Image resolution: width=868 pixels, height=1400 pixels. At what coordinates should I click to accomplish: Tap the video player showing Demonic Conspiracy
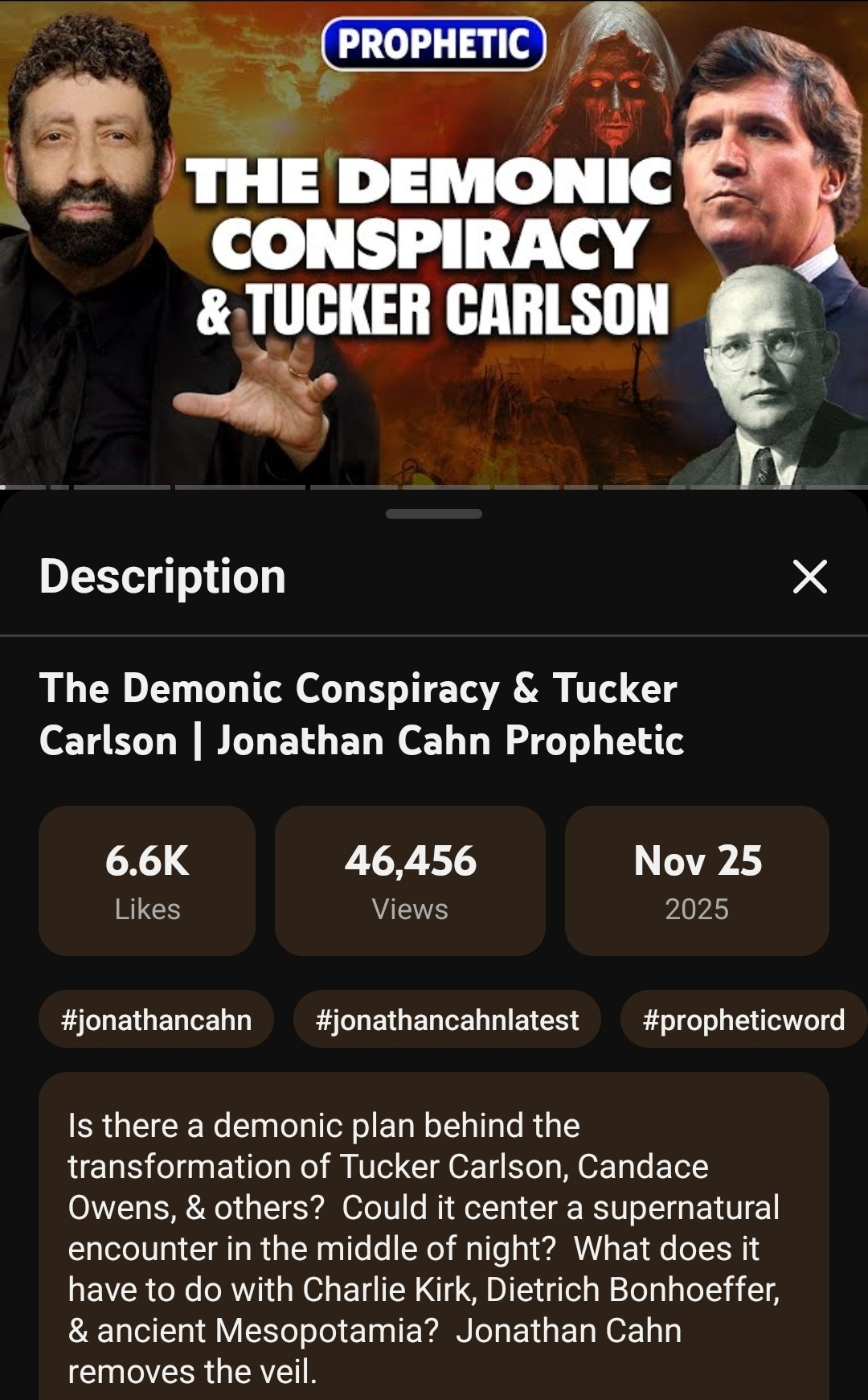point(434,241)
